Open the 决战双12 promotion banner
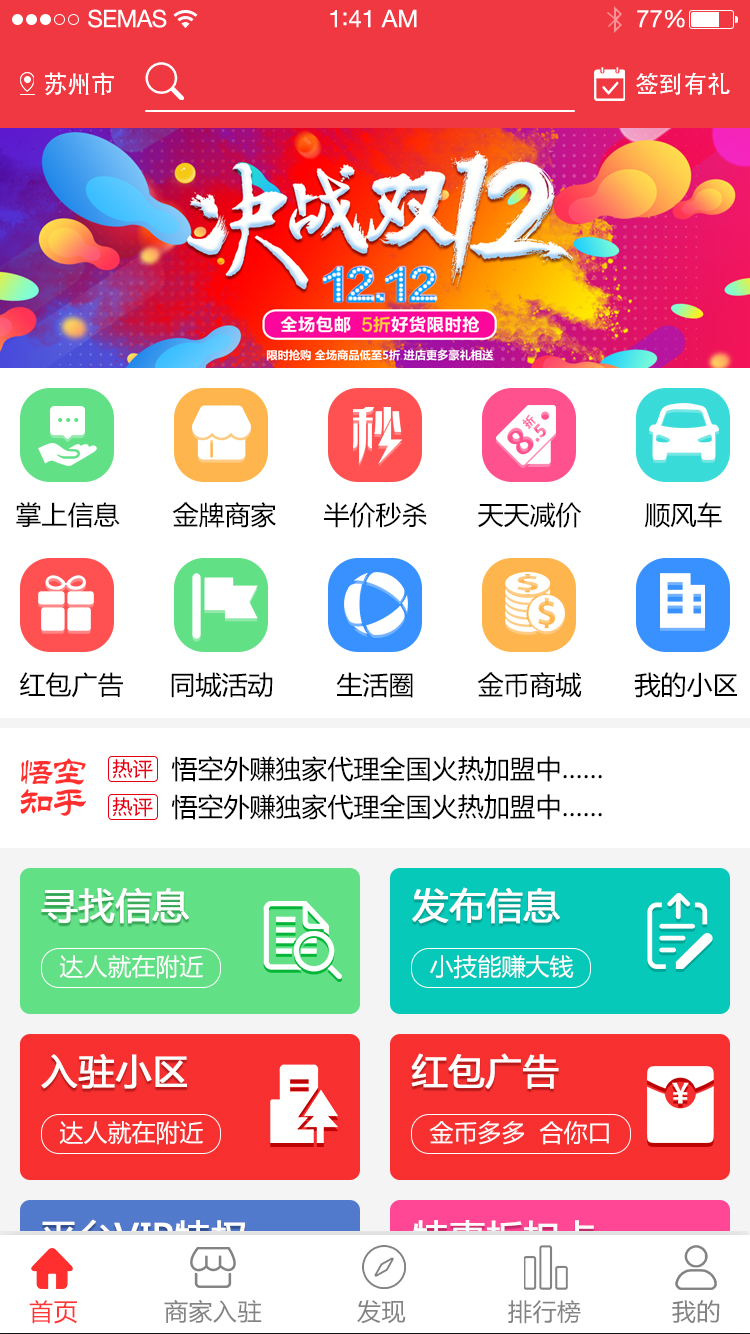This screenshot has height=1334, width=750. tap(375, 247)
